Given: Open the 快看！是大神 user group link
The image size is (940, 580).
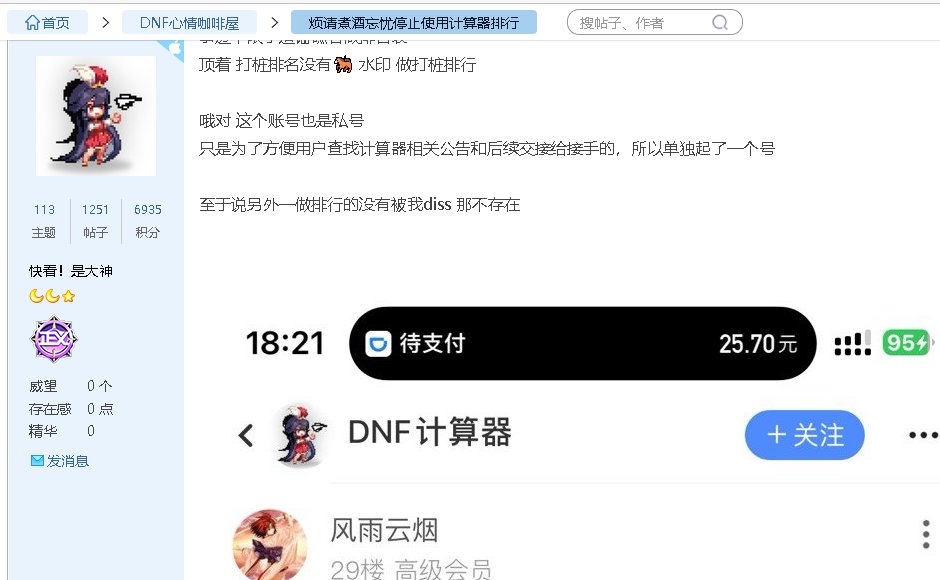Looking at the screenshot, I should coord(70,271).
